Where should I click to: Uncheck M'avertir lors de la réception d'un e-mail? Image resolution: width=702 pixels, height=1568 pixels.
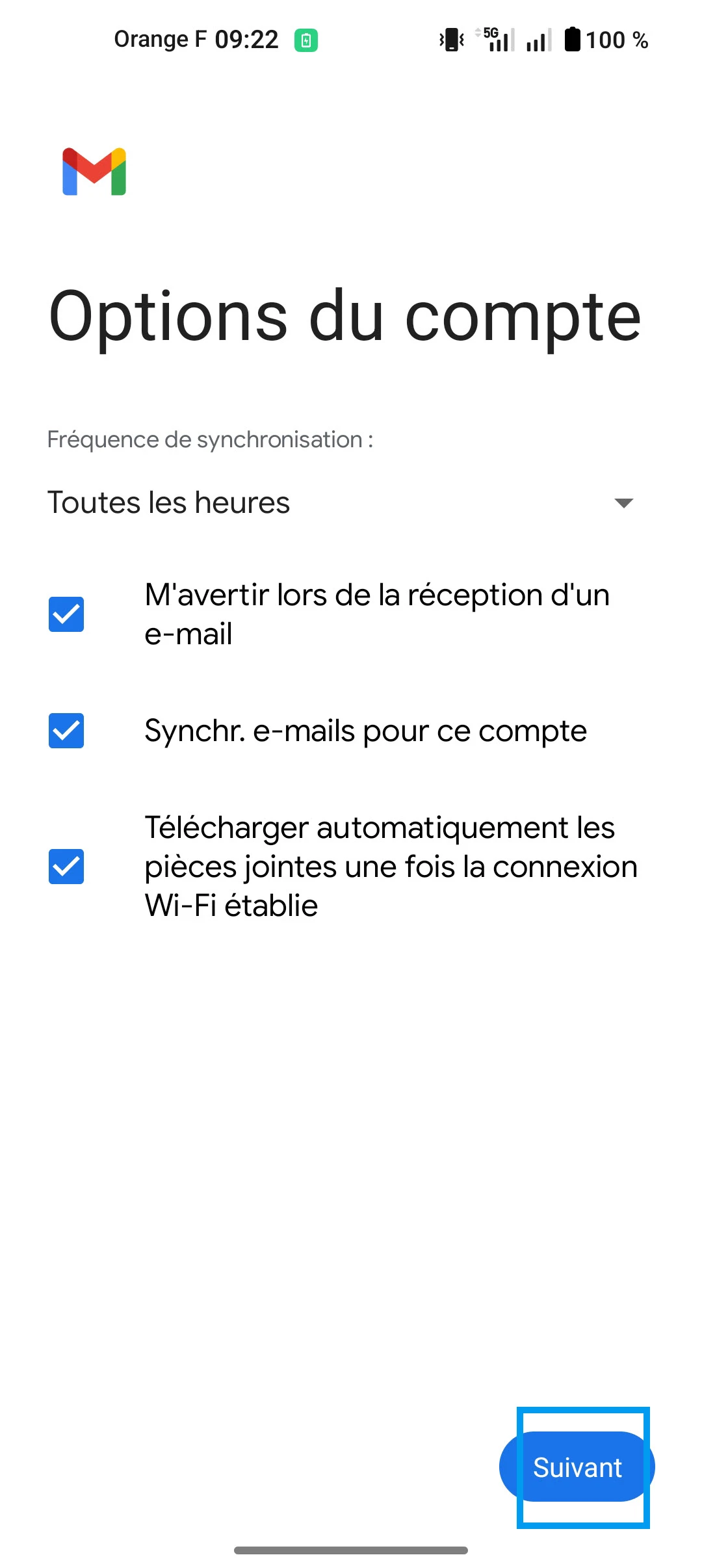66,614
